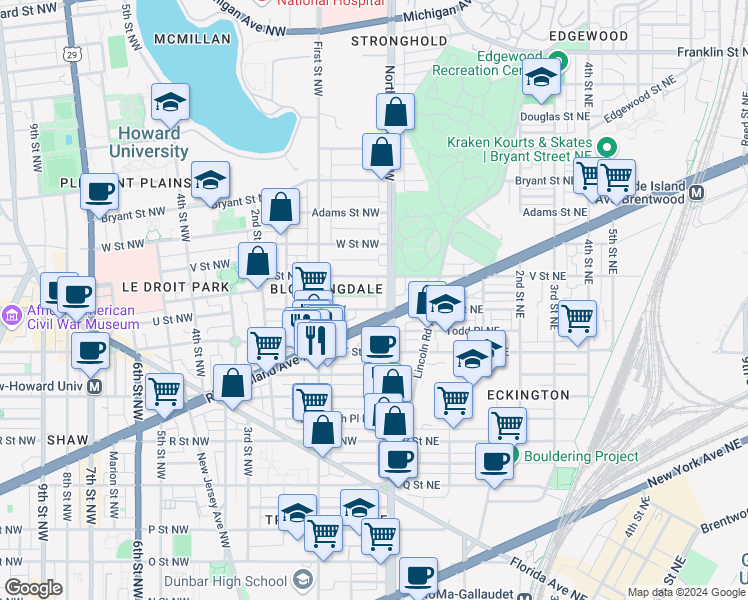748x600 pixels.
Task: Select the shopping cart marker near 5th St NW
Action: point(165,392)
